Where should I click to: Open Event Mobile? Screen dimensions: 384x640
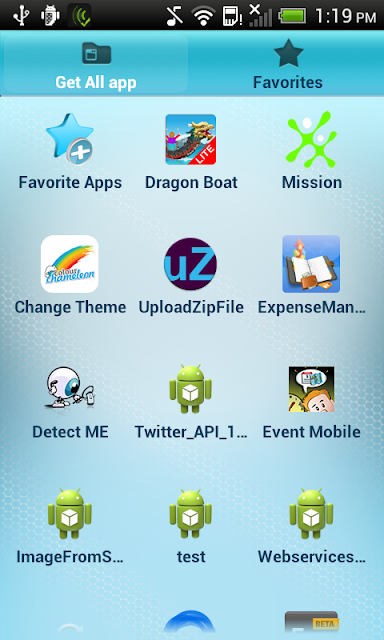[x=311, y=402]
